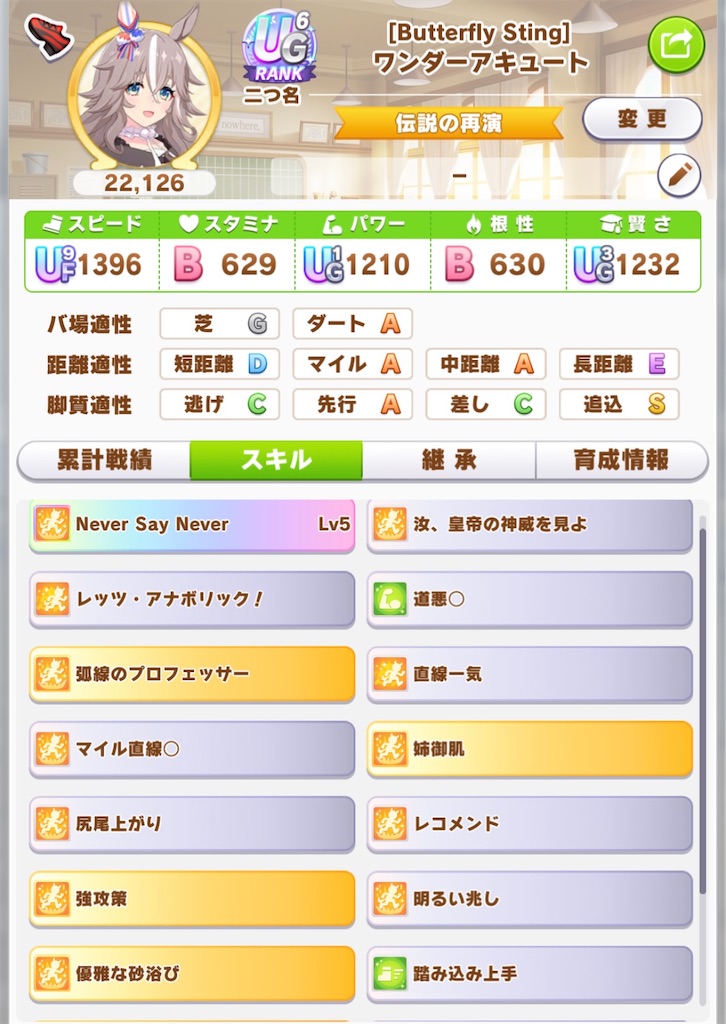Switch to the 累計戦績 tab

pyautogui.click(x=104, y=460)
